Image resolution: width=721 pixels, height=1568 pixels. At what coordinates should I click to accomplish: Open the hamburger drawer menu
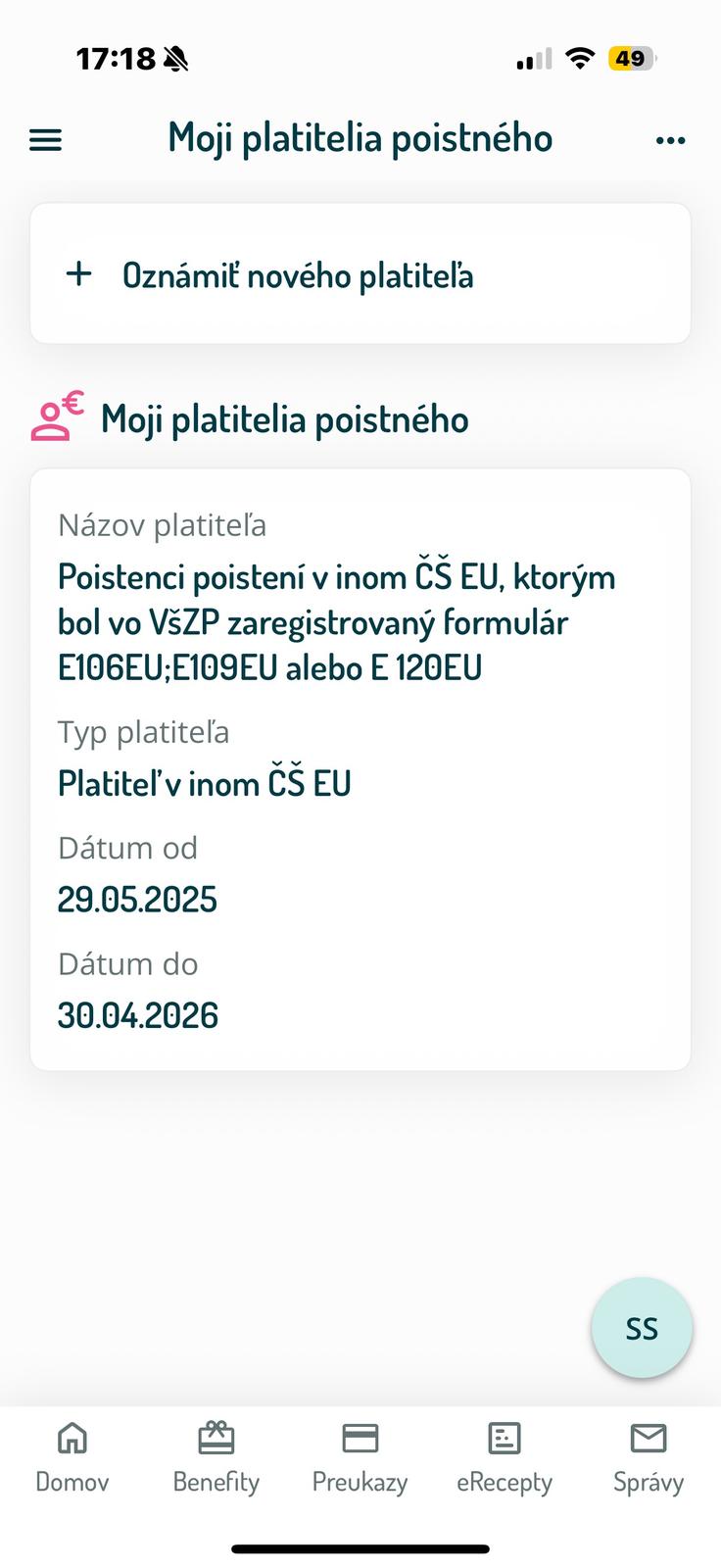tap(46, 140)
